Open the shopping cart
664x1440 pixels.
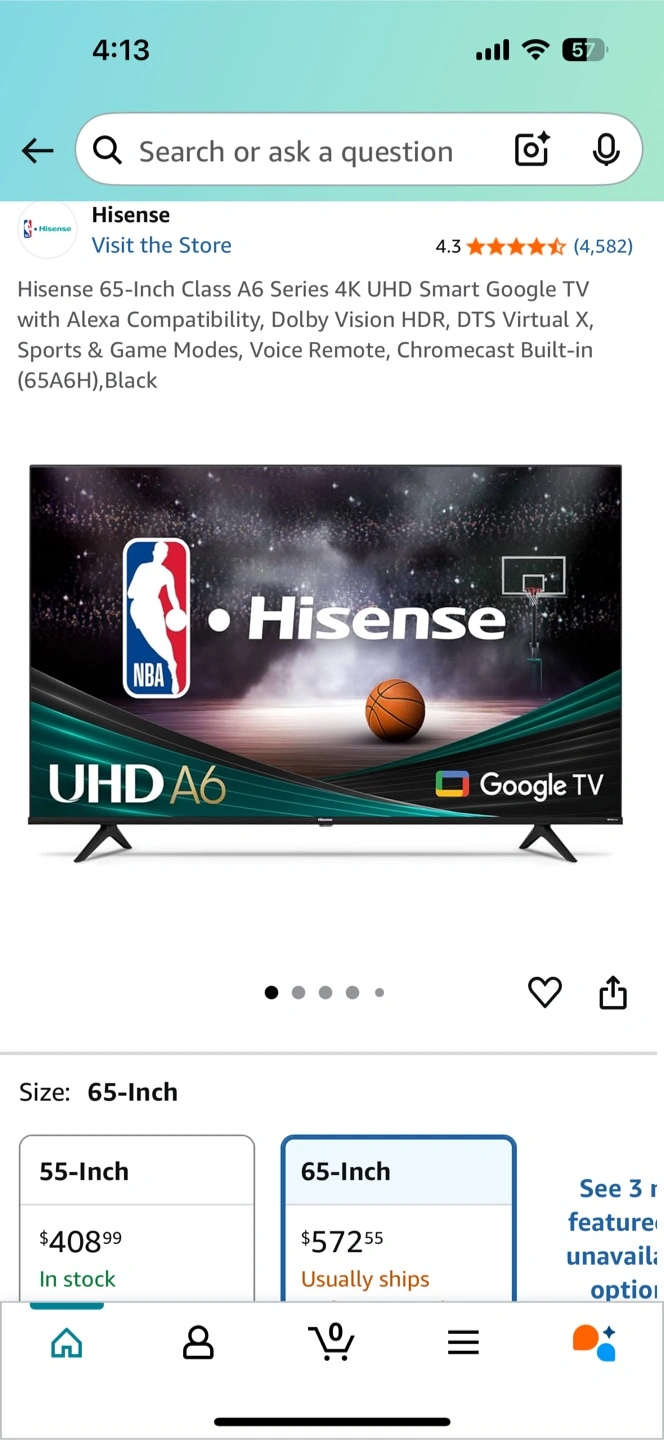pyautogui.click(x=331, y=1342)
